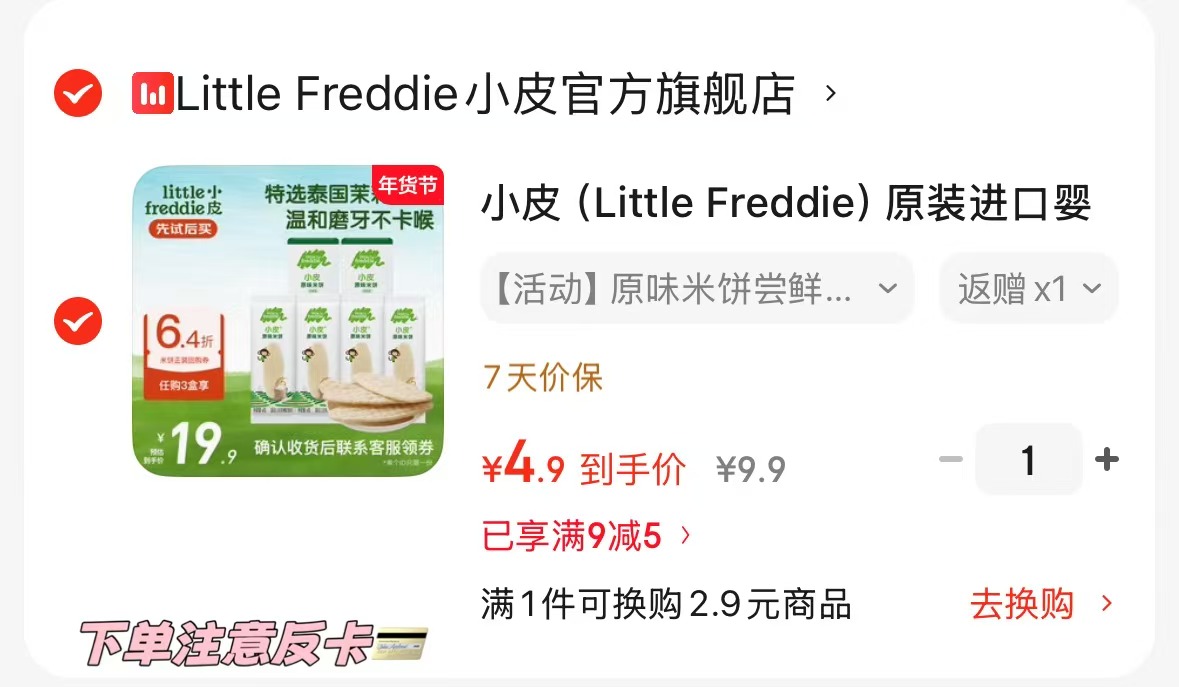Screen dimensions: 1179x687
Task: Uncheck the Little Freddie store checkbox
Action: pyautogui.click(x=77, y=95)
